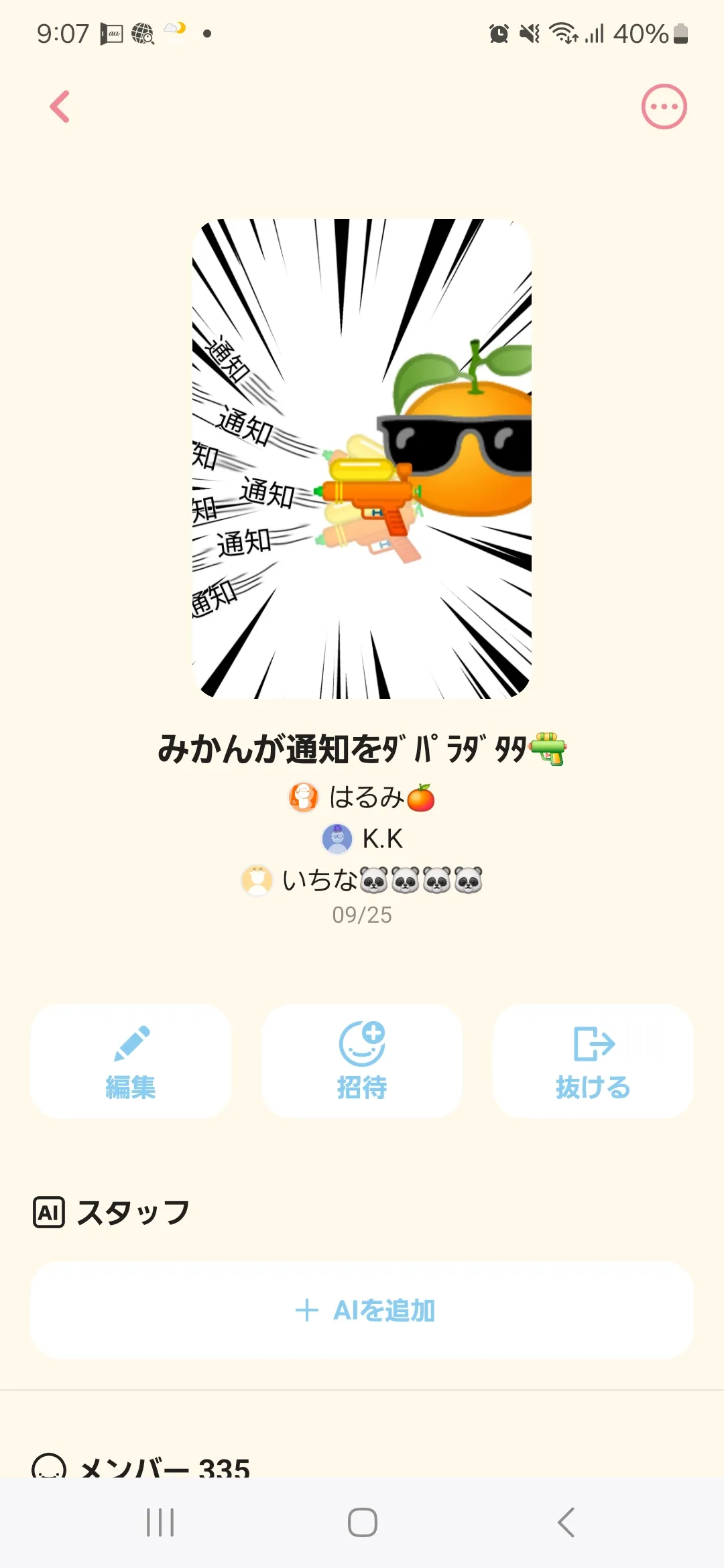This screenshot has width=724, height=1568.
Task: Leave the group via 抜ける
Action: (593, 1061)
